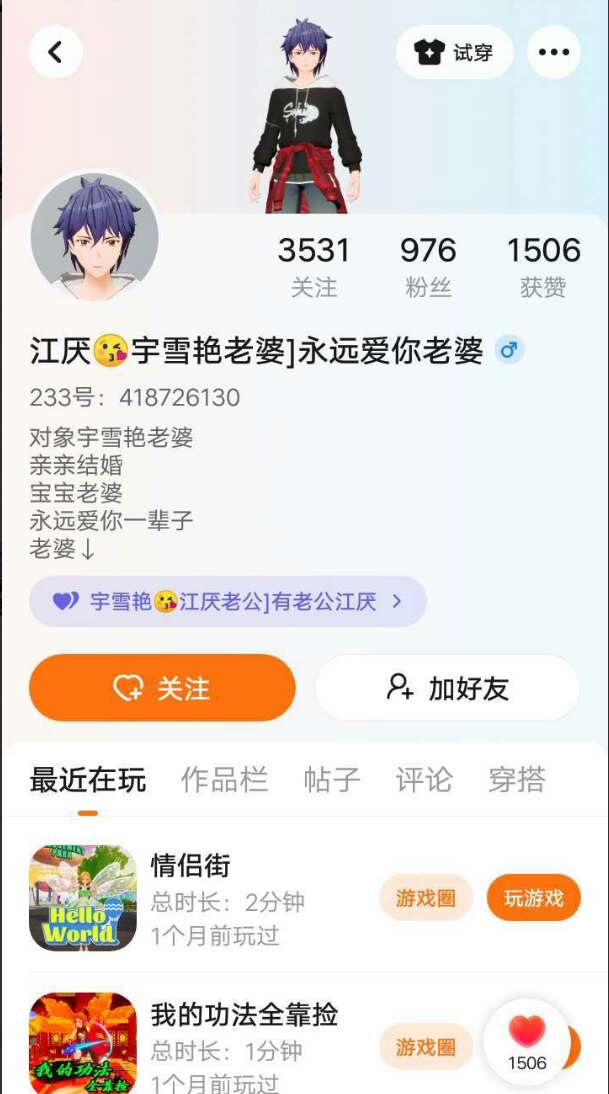Image resolution: width=609 pixels, height=1094 pixels.
Task: Select the 评论 tab
Action: [x=424, y=780]
